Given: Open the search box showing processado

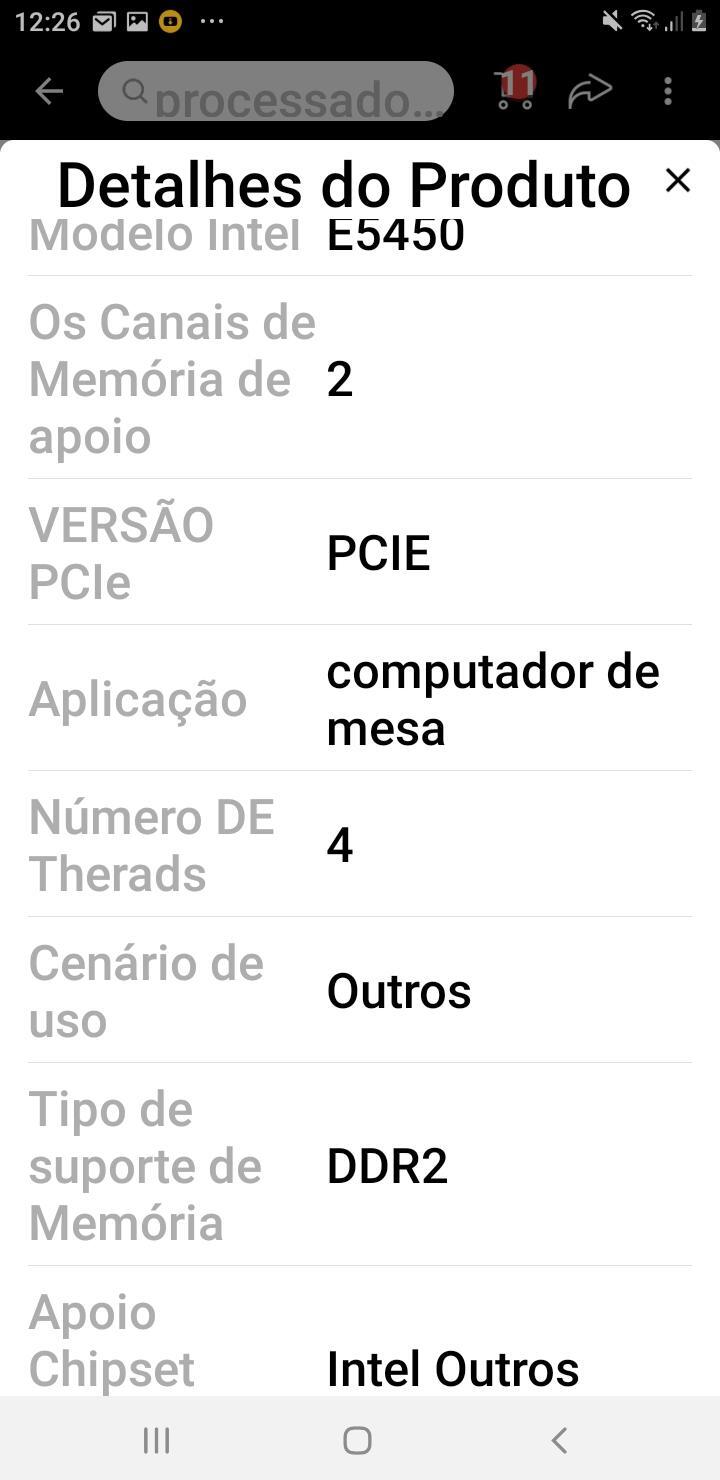Looking at the screenshot, I should coord(276,92).
